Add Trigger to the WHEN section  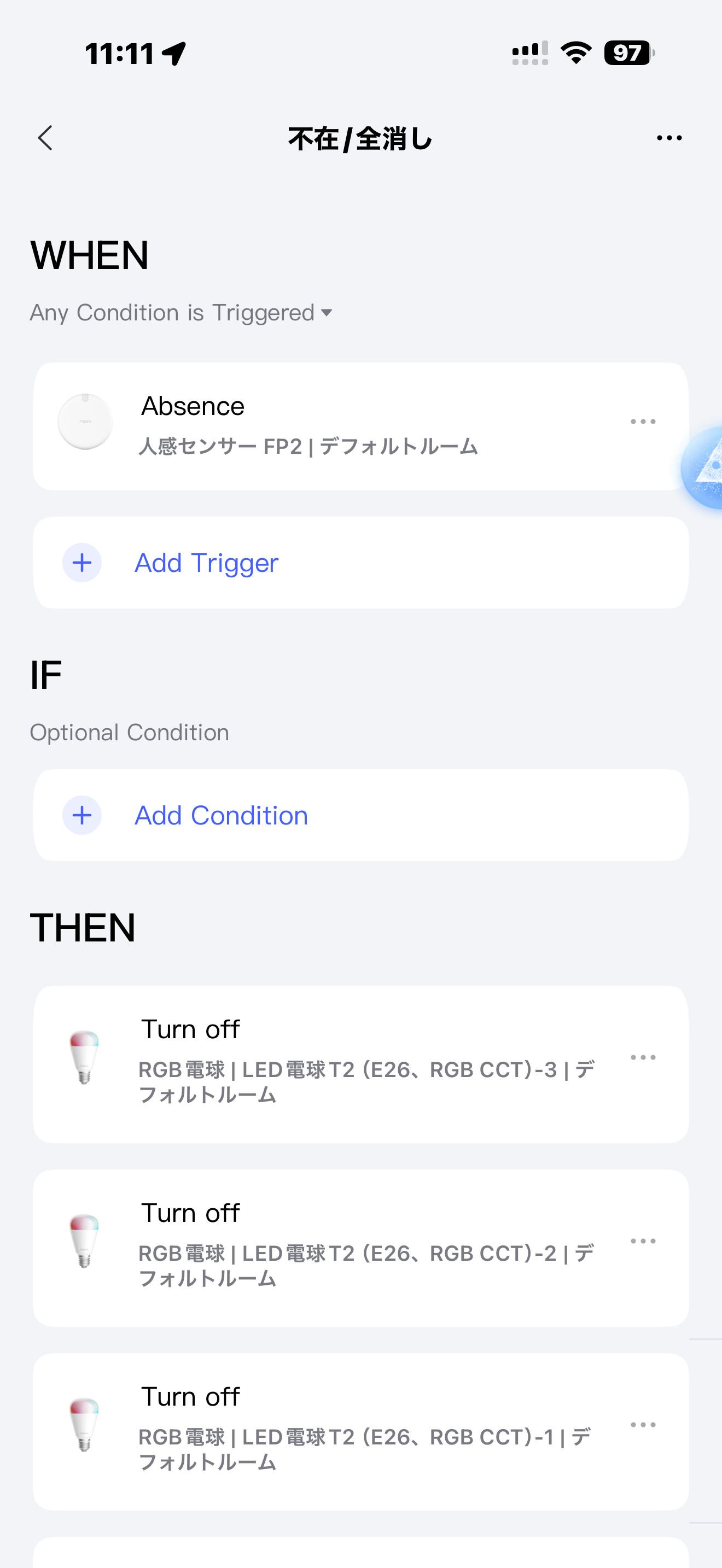[206, 563]
